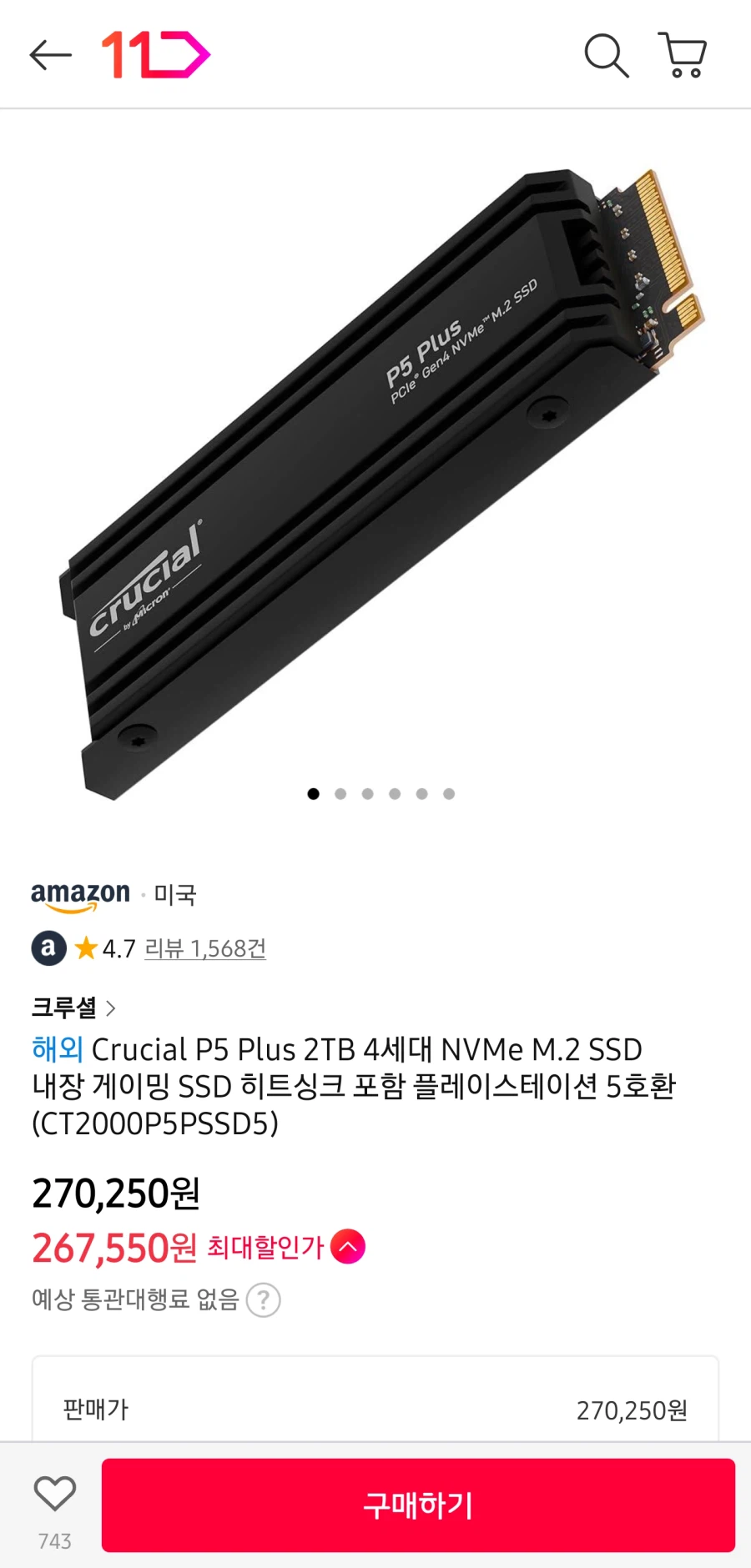The image size is (751, 1568).
Task: Open search from the top bar
Action: pos(607,54)
